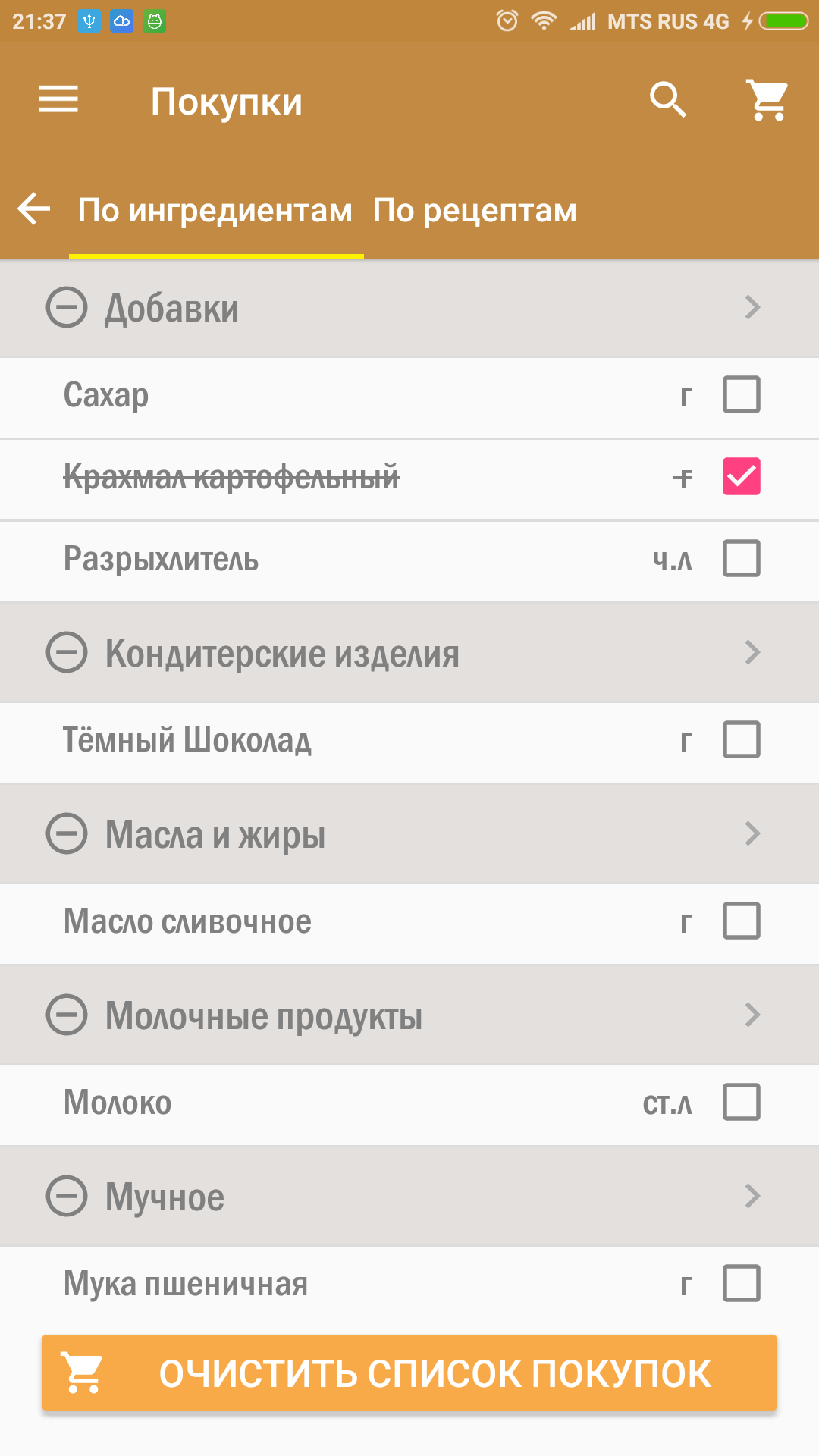819x1456 pixels.
Task: Collapse the Мучное section
Action: click(x=67, y=1196)
